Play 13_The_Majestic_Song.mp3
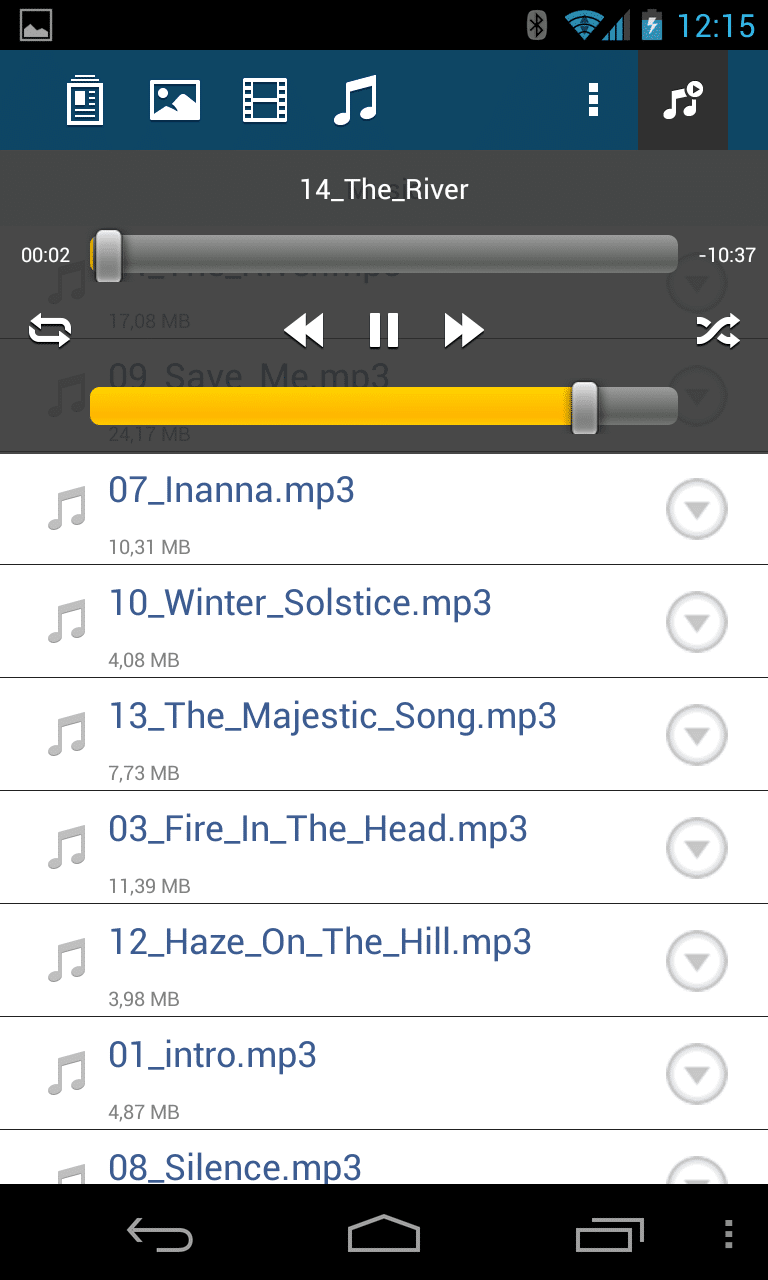The width and height of the screenshot is (768, 1280). pyautogui.click(x=384, y=735)
